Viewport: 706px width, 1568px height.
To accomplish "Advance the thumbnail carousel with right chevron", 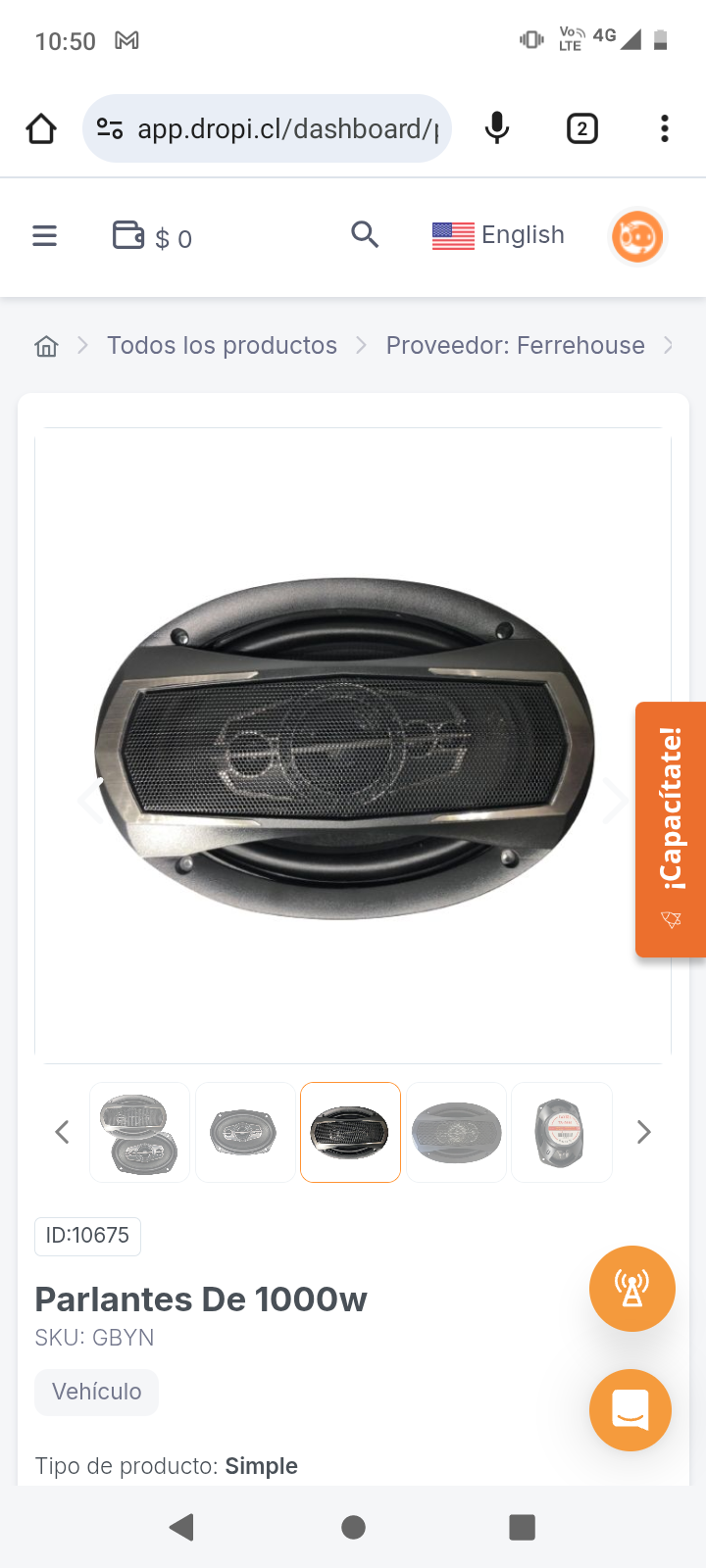I will click(643, 1132).
